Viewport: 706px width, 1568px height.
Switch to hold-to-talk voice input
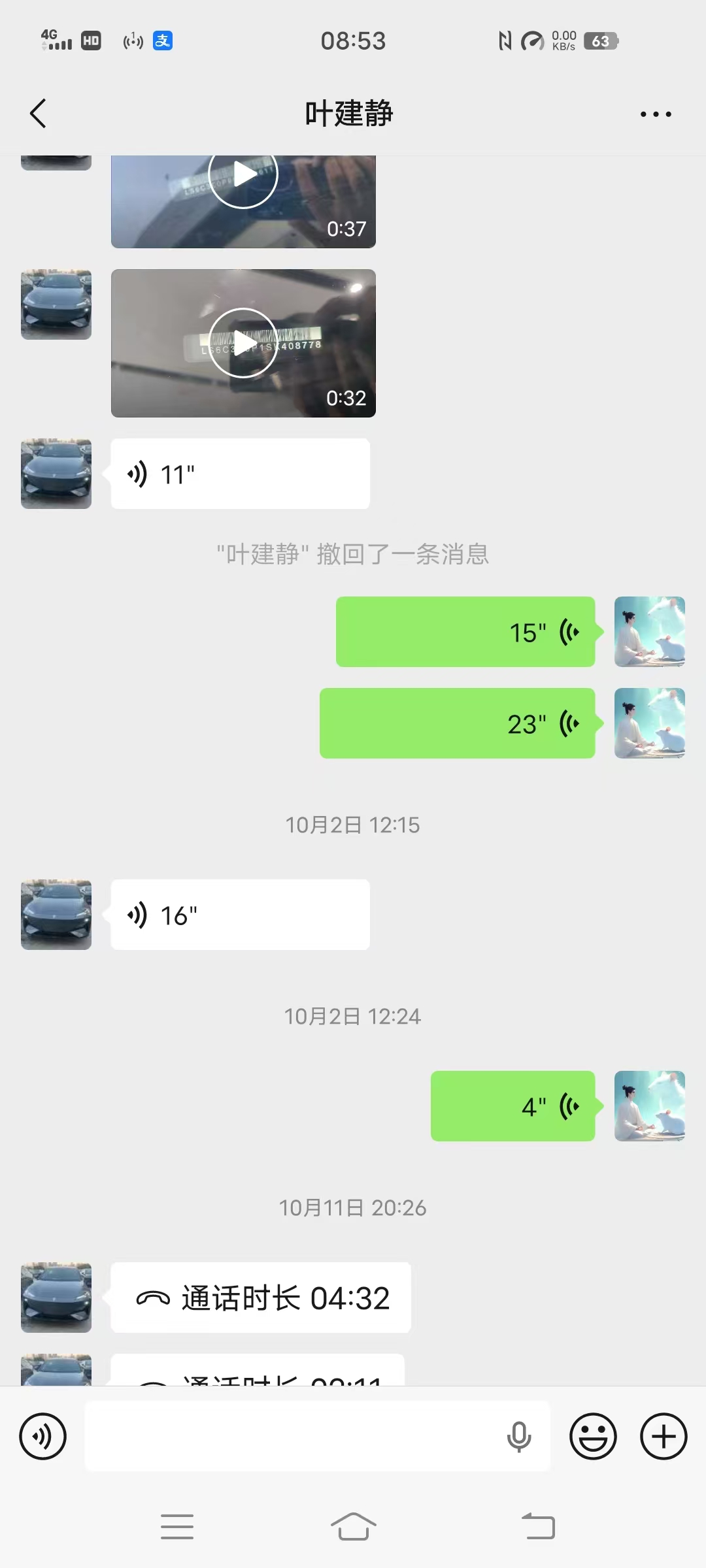[43, 1436]
